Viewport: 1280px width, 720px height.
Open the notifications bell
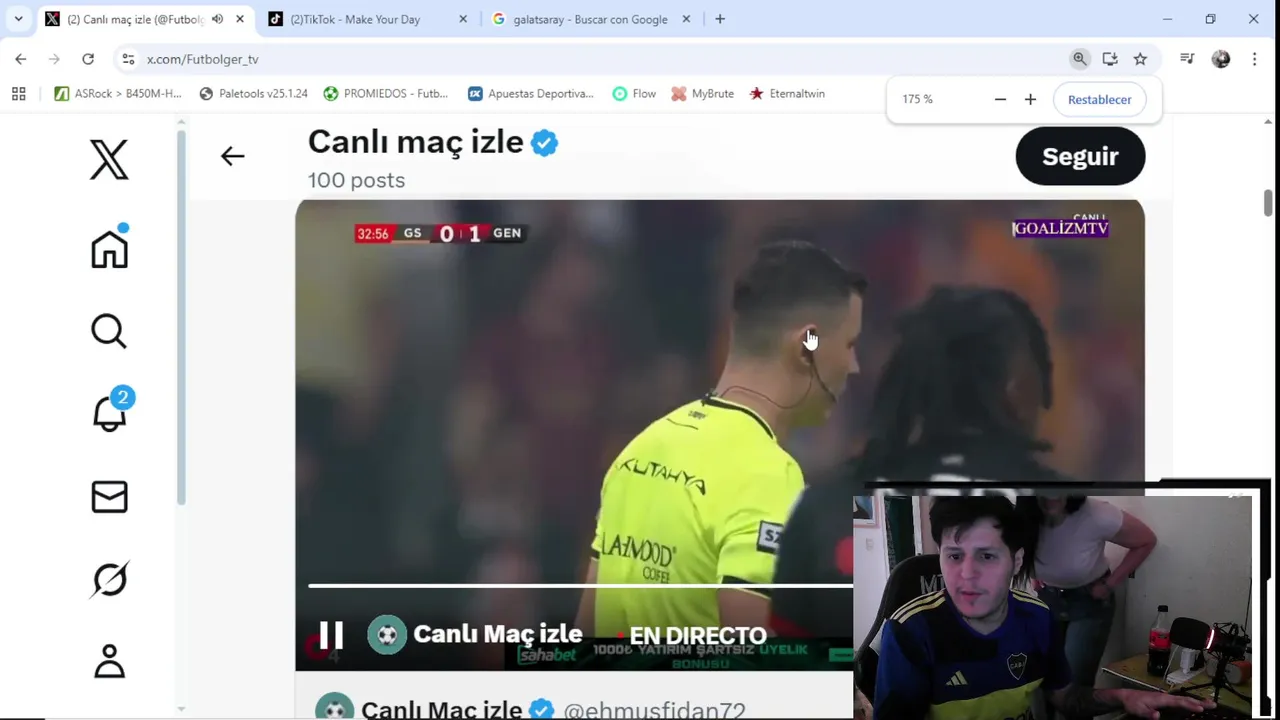point(109,413)
